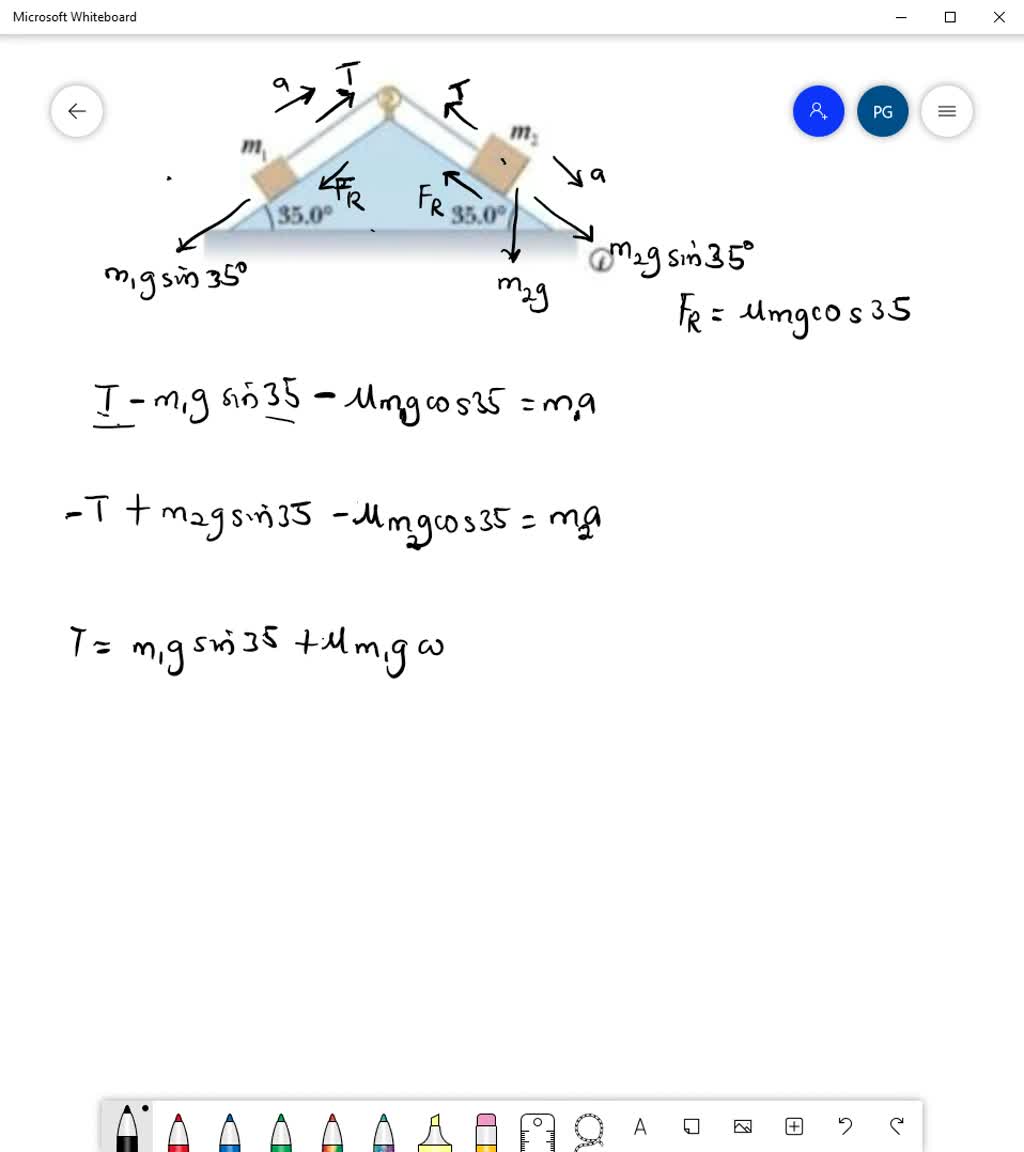Screen dimensions: 1024x1152
Task: Click the Microsoft Whiteboard title bar label
Action: [x=74, y=16]
